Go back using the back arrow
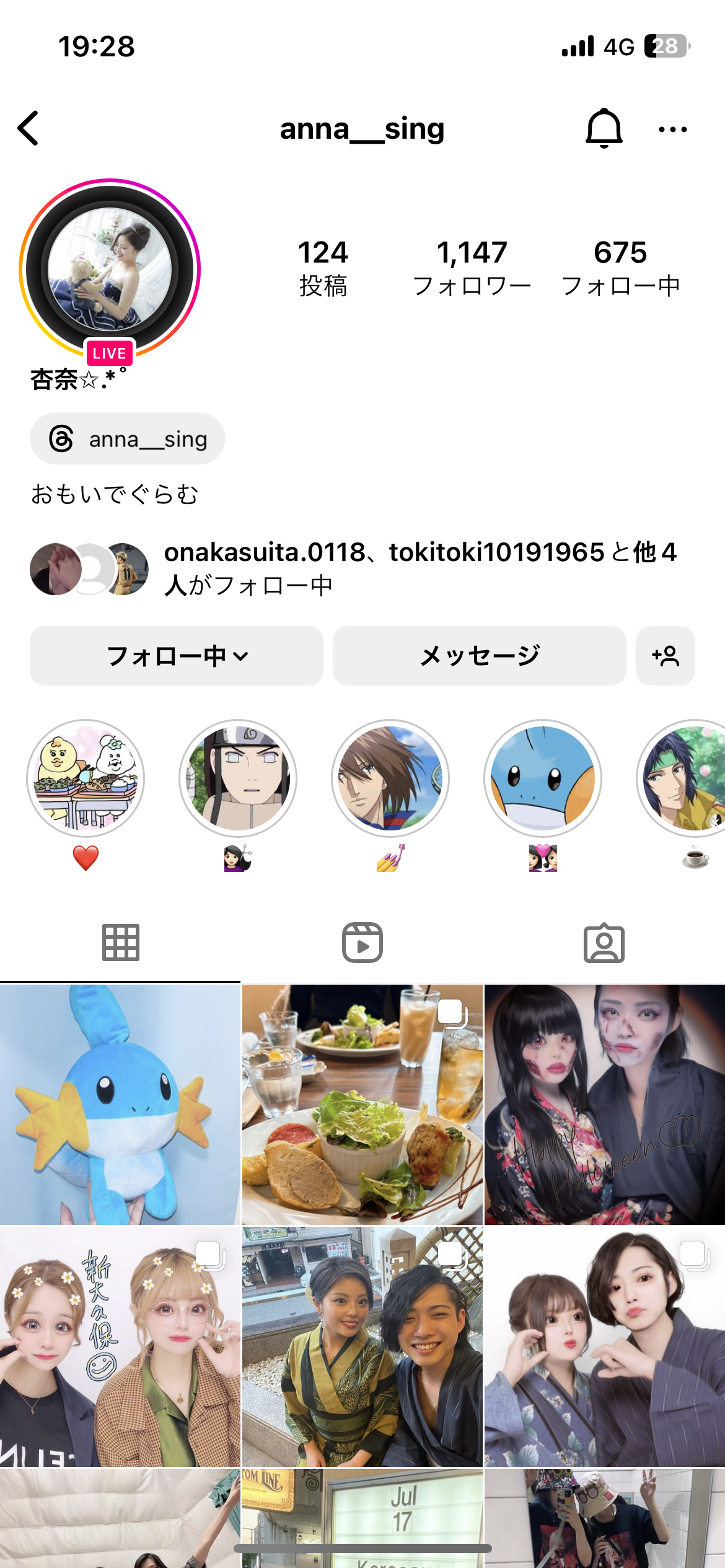This screenshot has width=725, height=1568. 29,129
